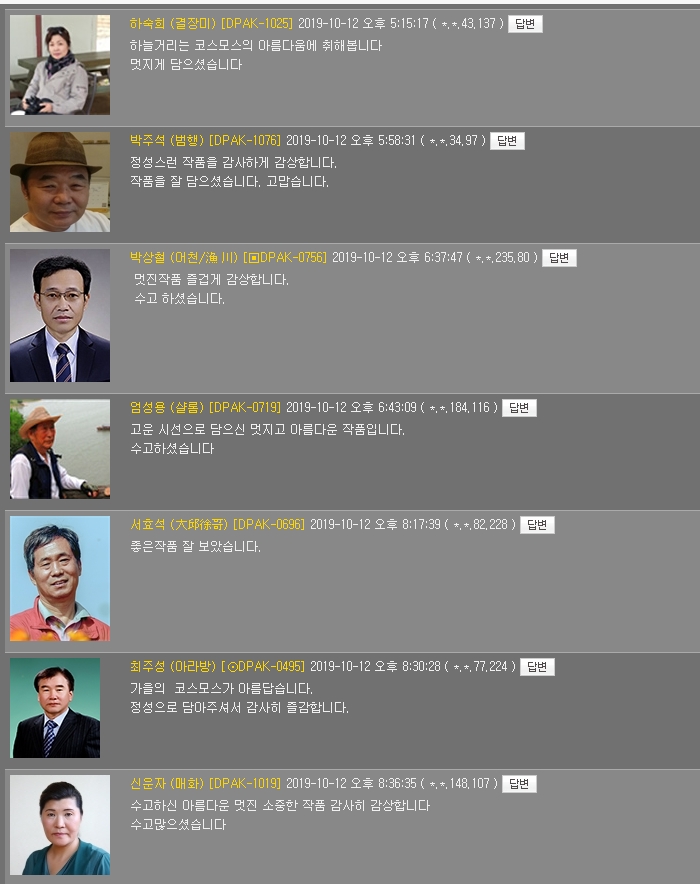Reply to 서효석's comment
The width and height of the screenshot is (700, 884).
[x=537, y=525]
